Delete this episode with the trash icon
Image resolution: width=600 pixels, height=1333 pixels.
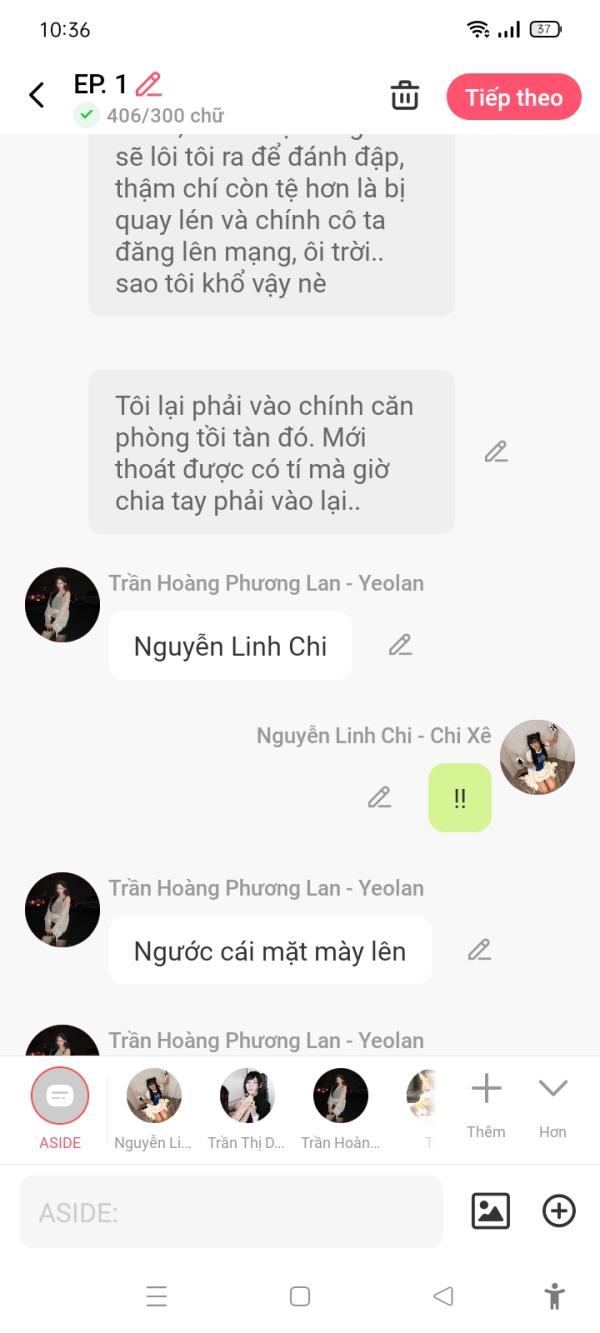point(405,97)
